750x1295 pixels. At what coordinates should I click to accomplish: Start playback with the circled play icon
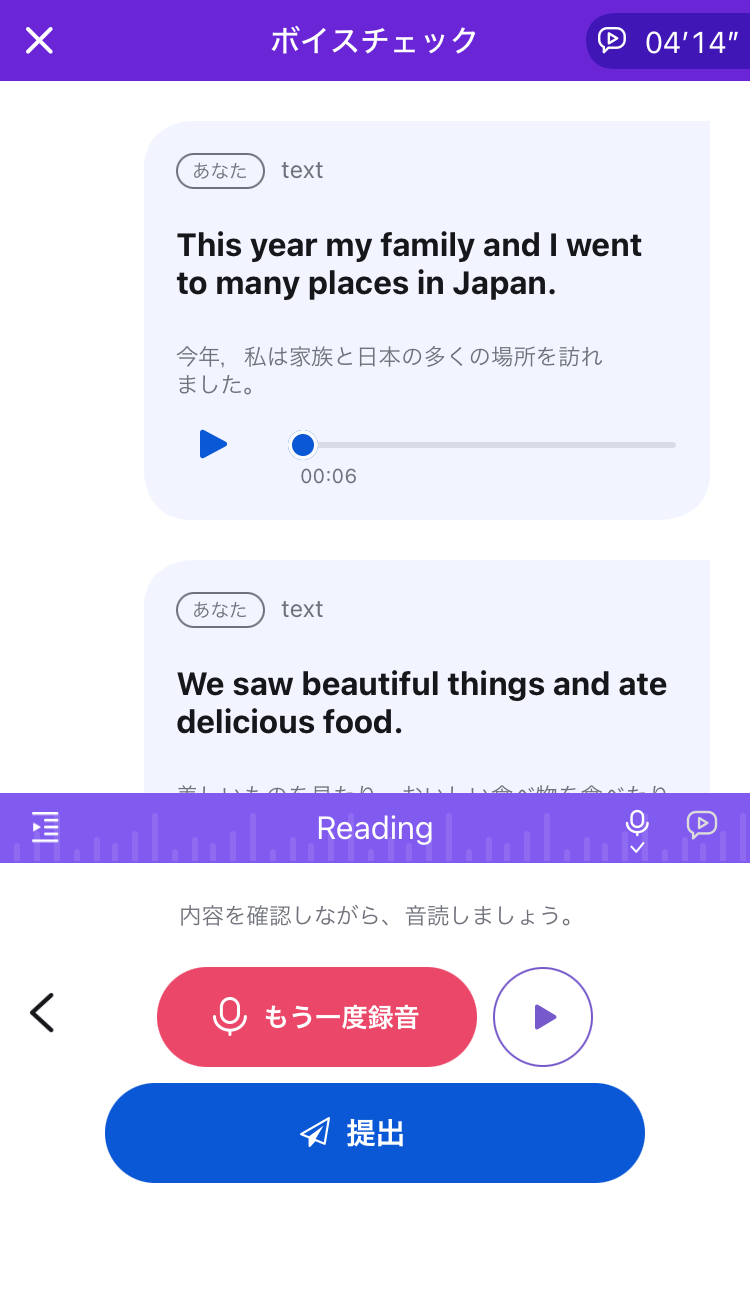click(543, 1016)
